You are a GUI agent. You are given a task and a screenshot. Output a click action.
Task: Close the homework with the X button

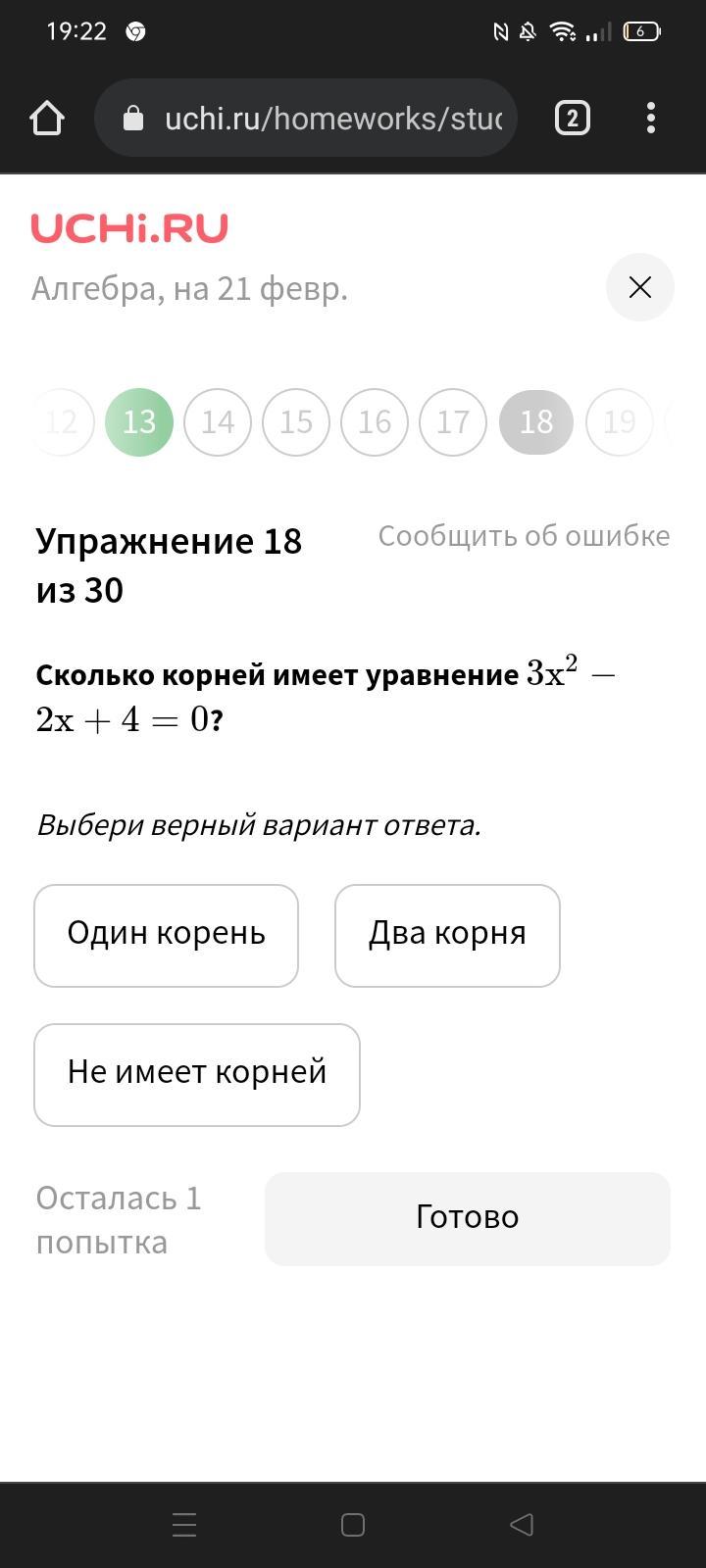(640, 287)
